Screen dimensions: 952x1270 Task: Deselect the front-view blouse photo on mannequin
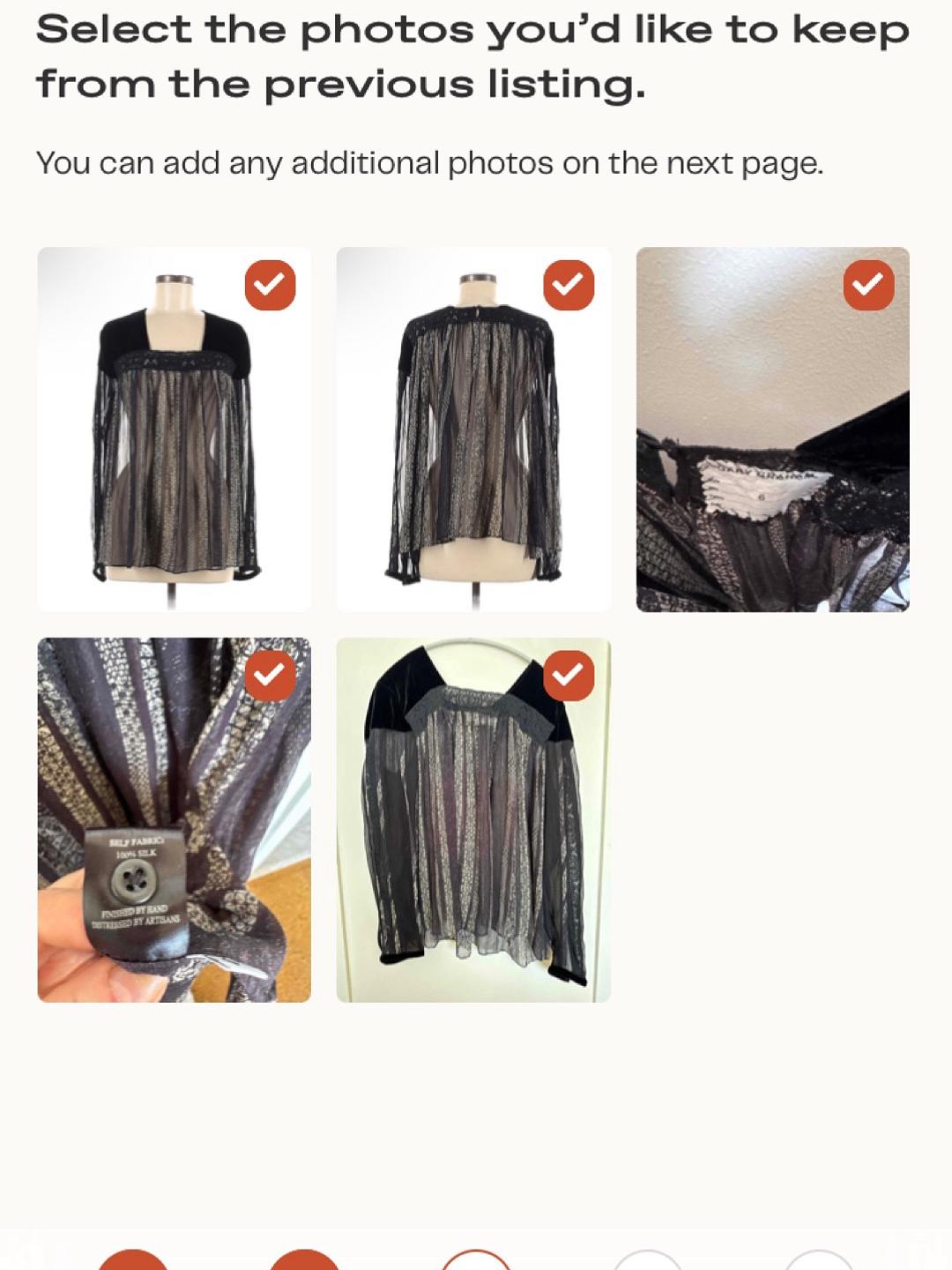point(270,285)
